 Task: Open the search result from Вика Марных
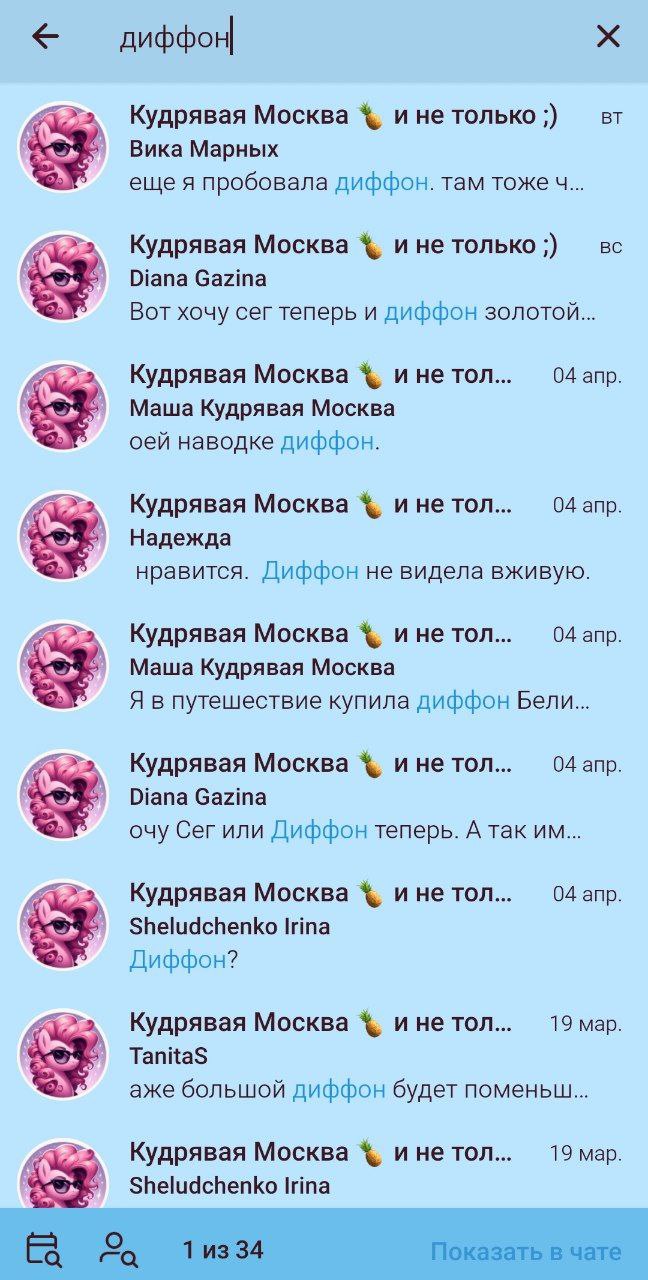[x=324, y=148]
